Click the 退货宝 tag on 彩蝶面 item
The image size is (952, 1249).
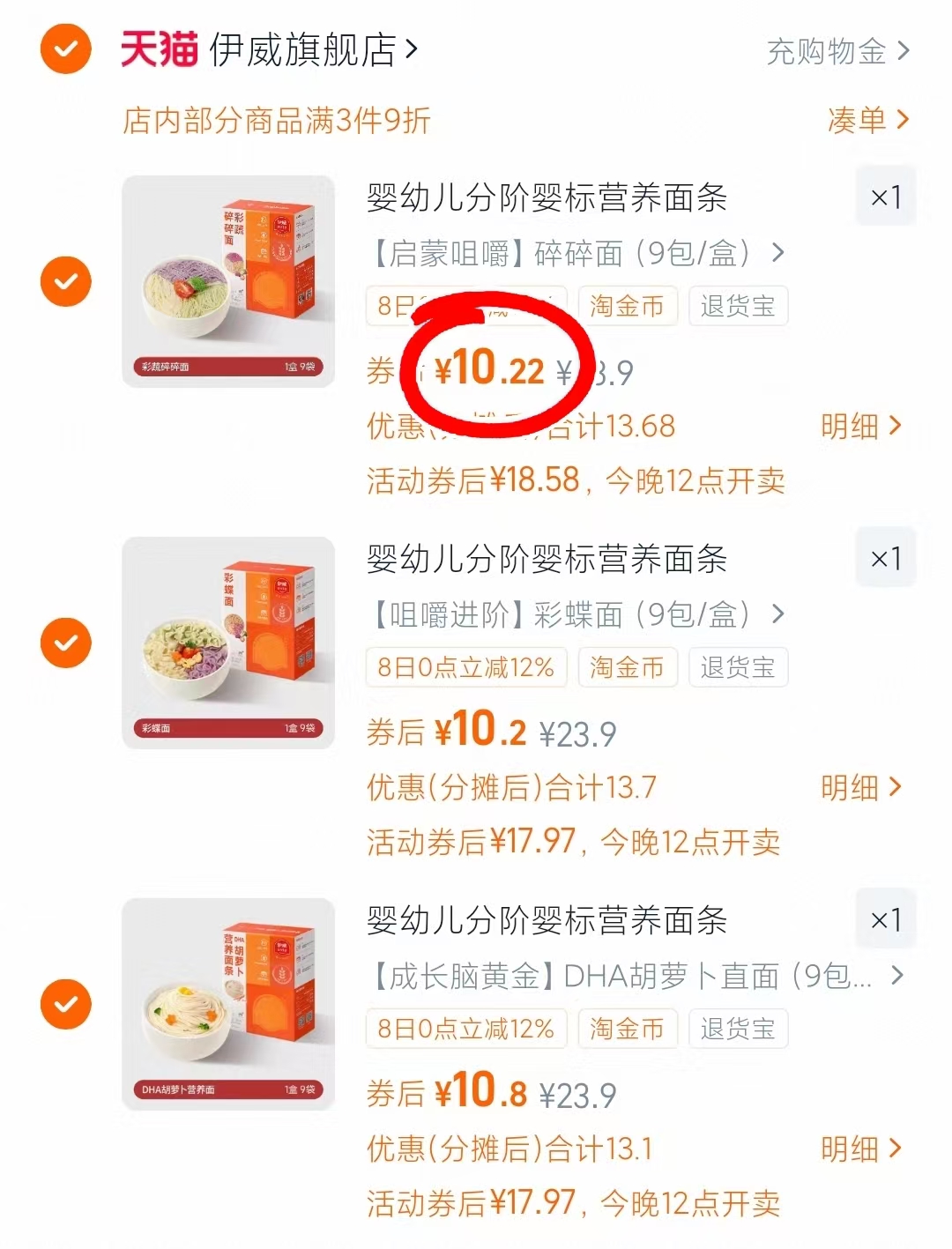click(738, 667)
